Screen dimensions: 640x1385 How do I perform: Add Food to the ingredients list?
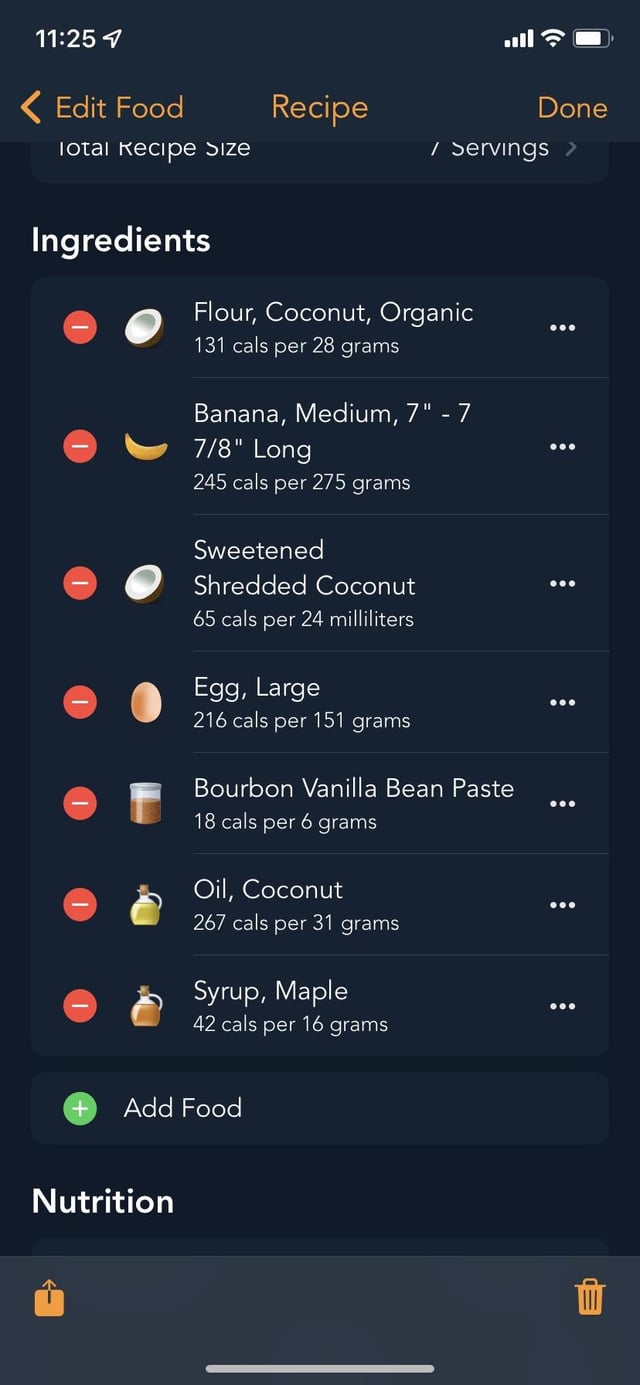coord(320,1108)
